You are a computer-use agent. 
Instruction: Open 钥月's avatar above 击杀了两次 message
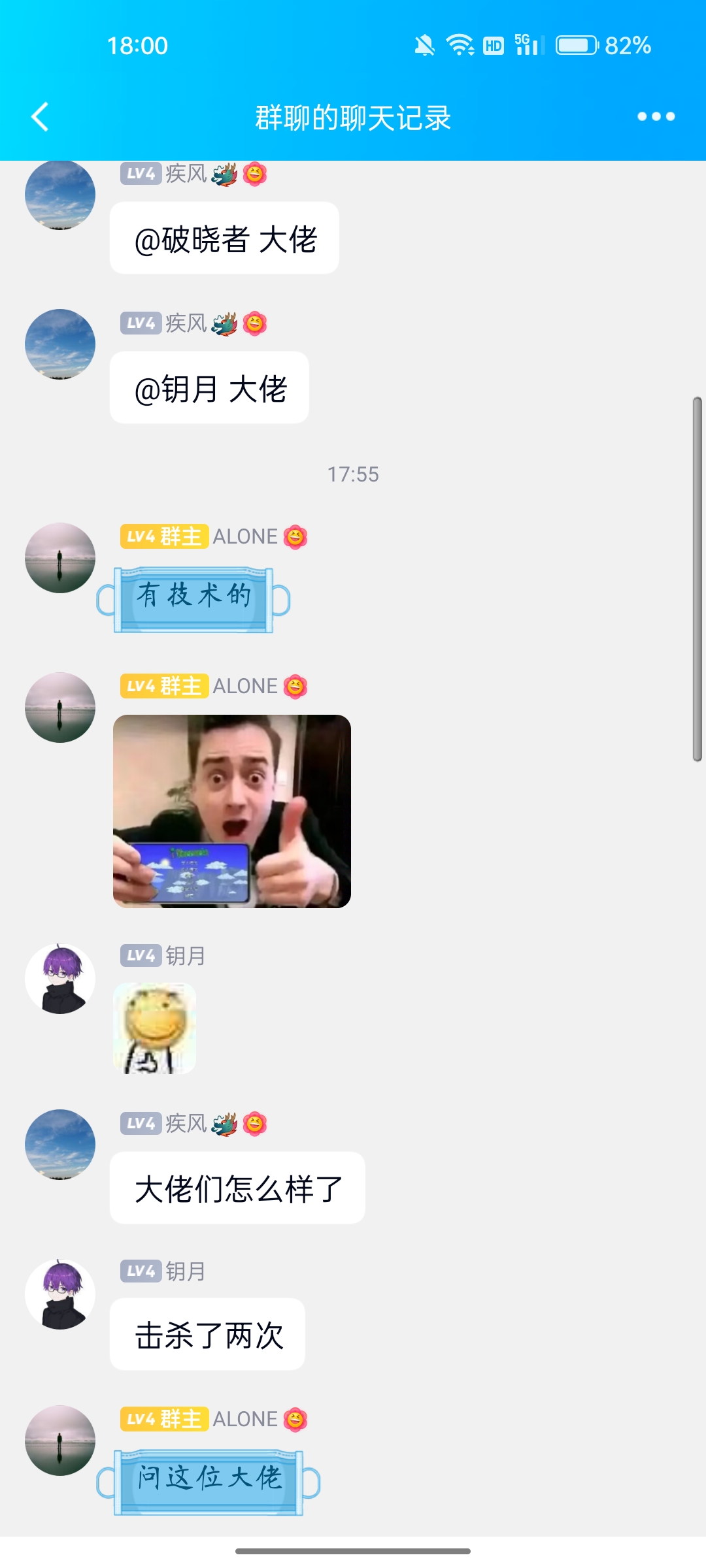click(x=60, y=1294)
